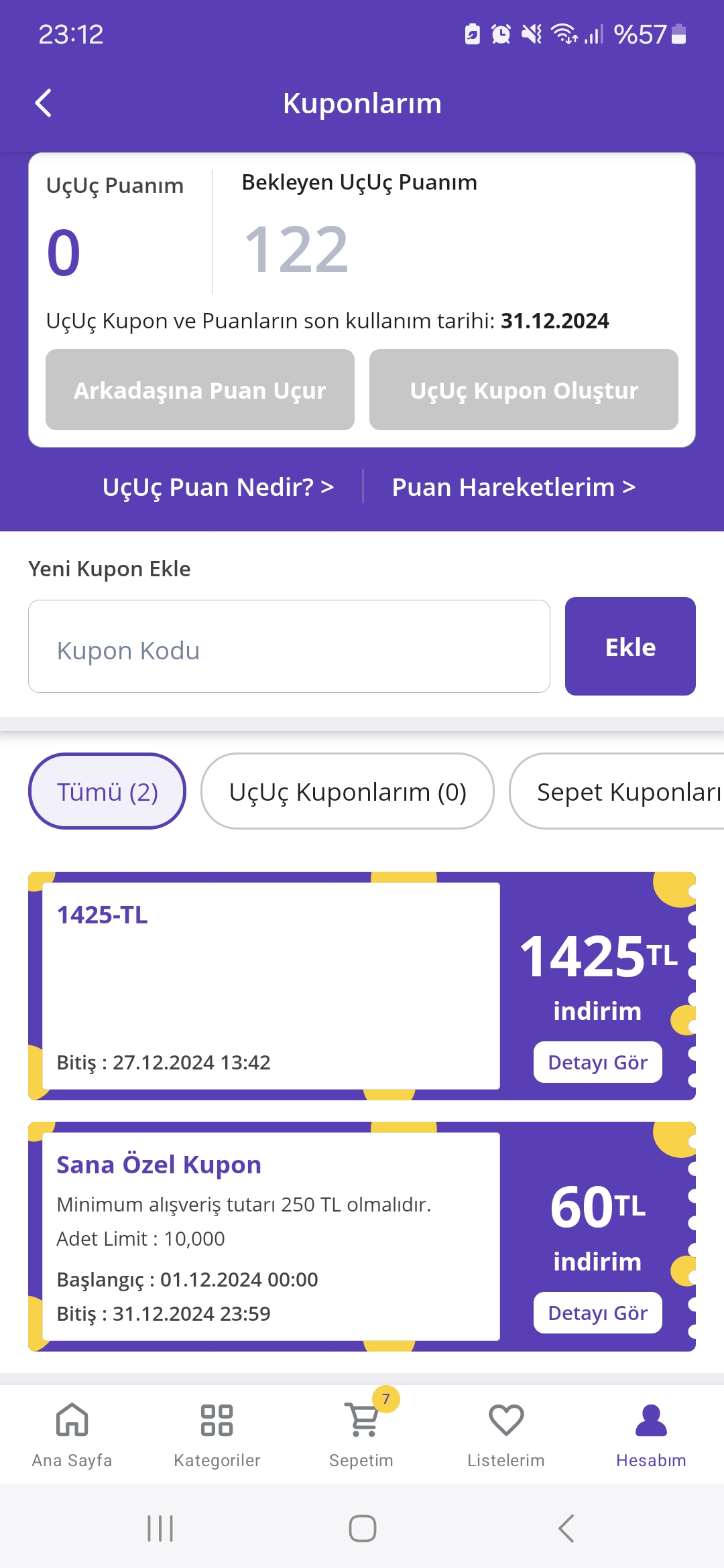Focus the Kupon Kodu input field
Viewport: 724px width, 1568px height.
pos(289,647)
